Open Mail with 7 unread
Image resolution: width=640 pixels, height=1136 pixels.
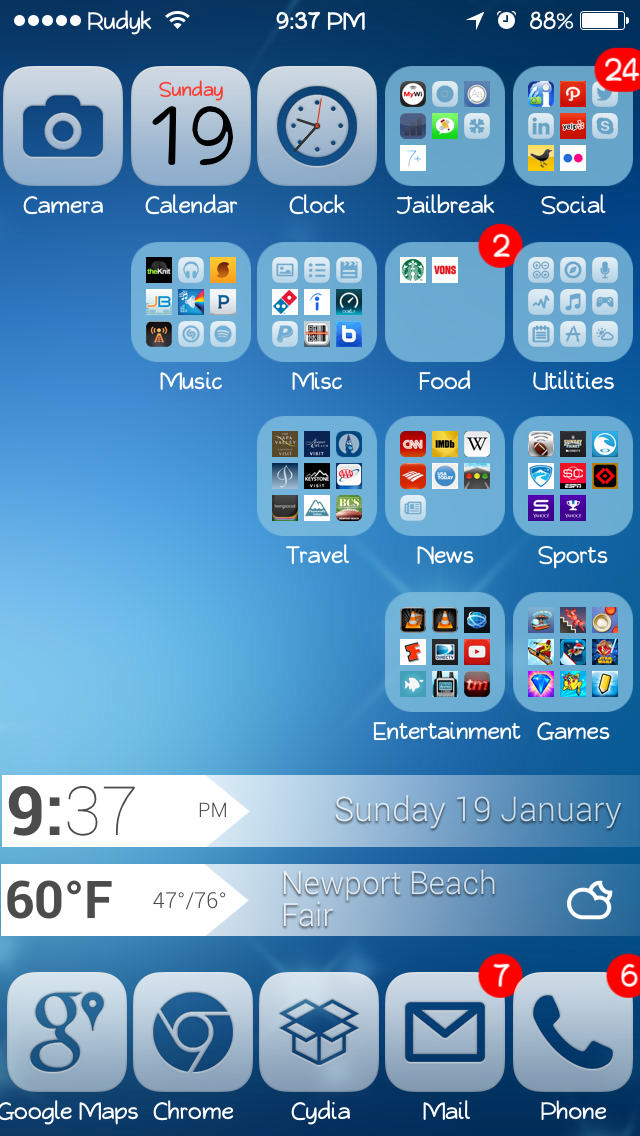click(x=445, y=1032)
